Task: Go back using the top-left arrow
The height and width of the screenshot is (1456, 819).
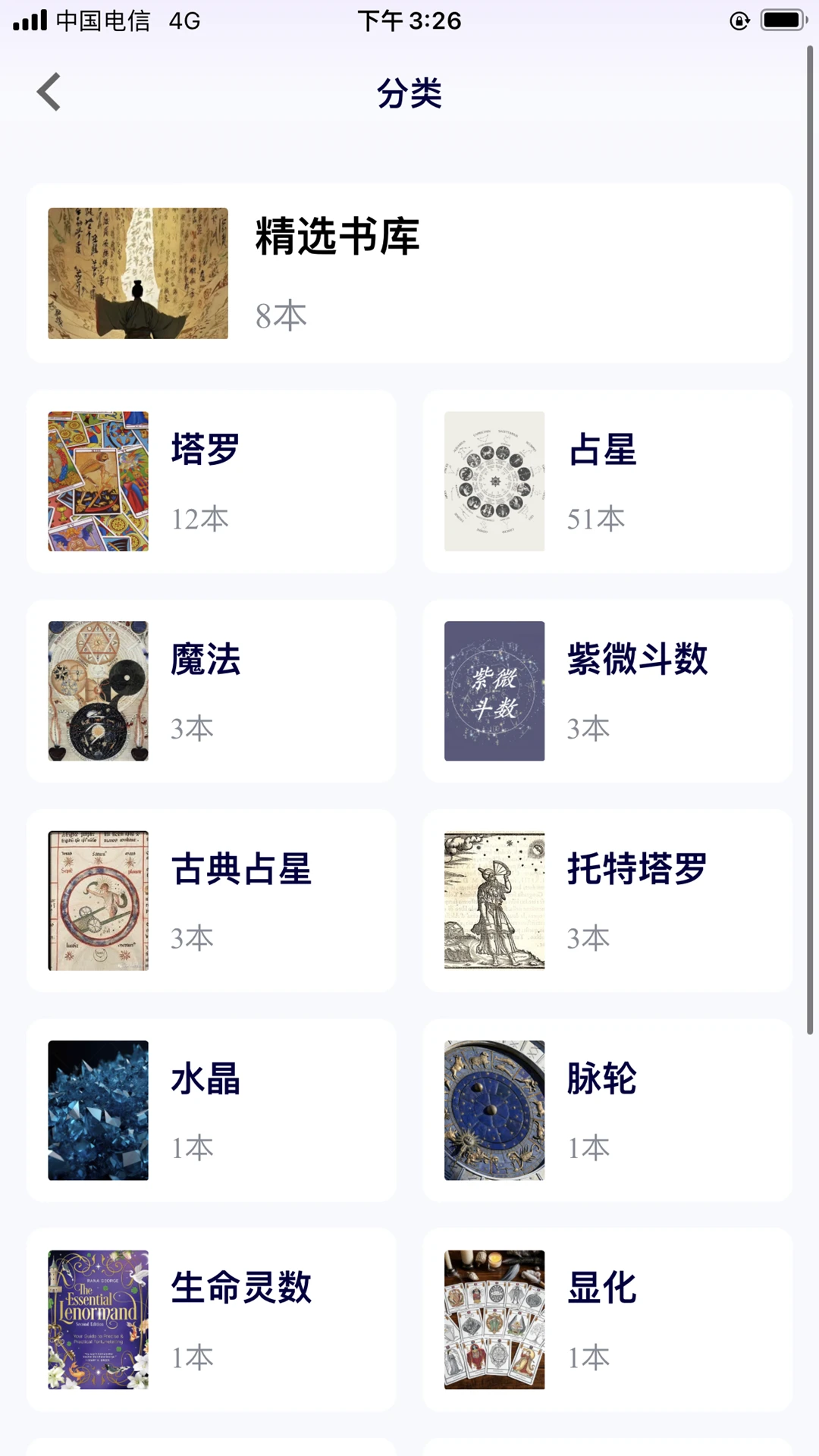Action: [x=49, y=93]
